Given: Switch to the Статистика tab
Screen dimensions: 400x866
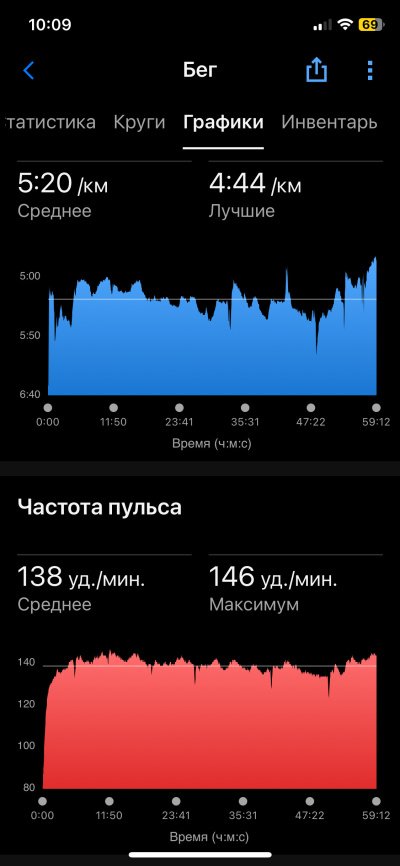Looking at the screenshot, I should point(48,122).
